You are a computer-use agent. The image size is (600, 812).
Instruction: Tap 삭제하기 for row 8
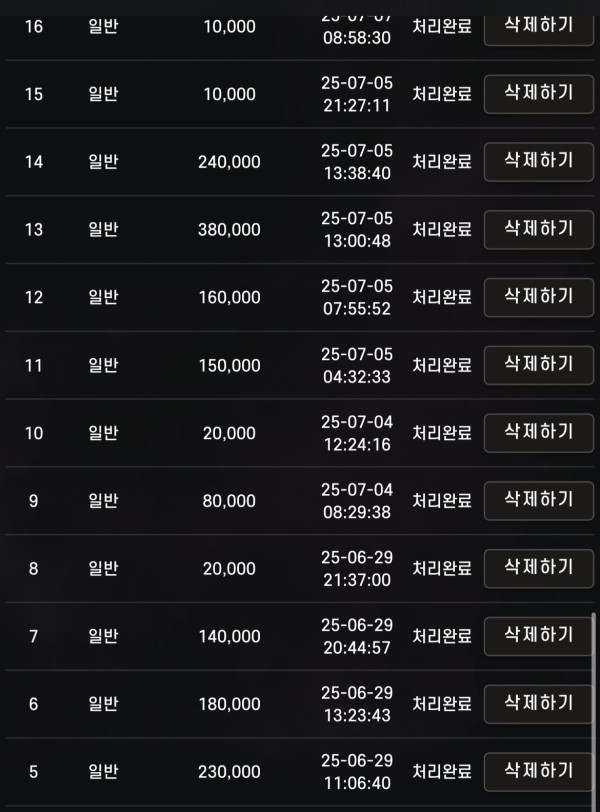[x=538, y=567]
